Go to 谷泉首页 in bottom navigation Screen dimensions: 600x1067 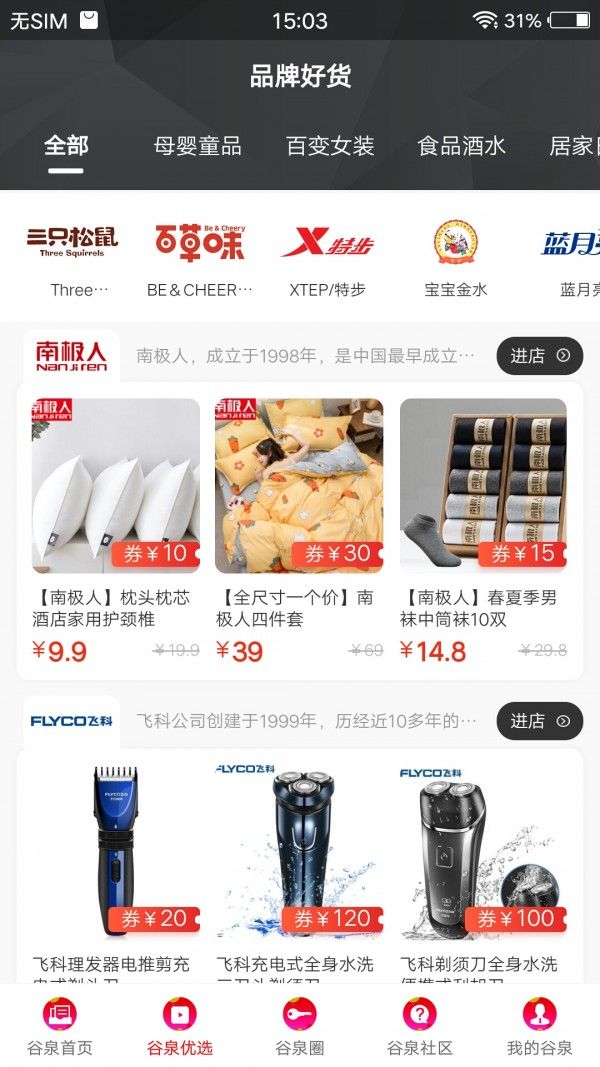(x=60, y=1027)
